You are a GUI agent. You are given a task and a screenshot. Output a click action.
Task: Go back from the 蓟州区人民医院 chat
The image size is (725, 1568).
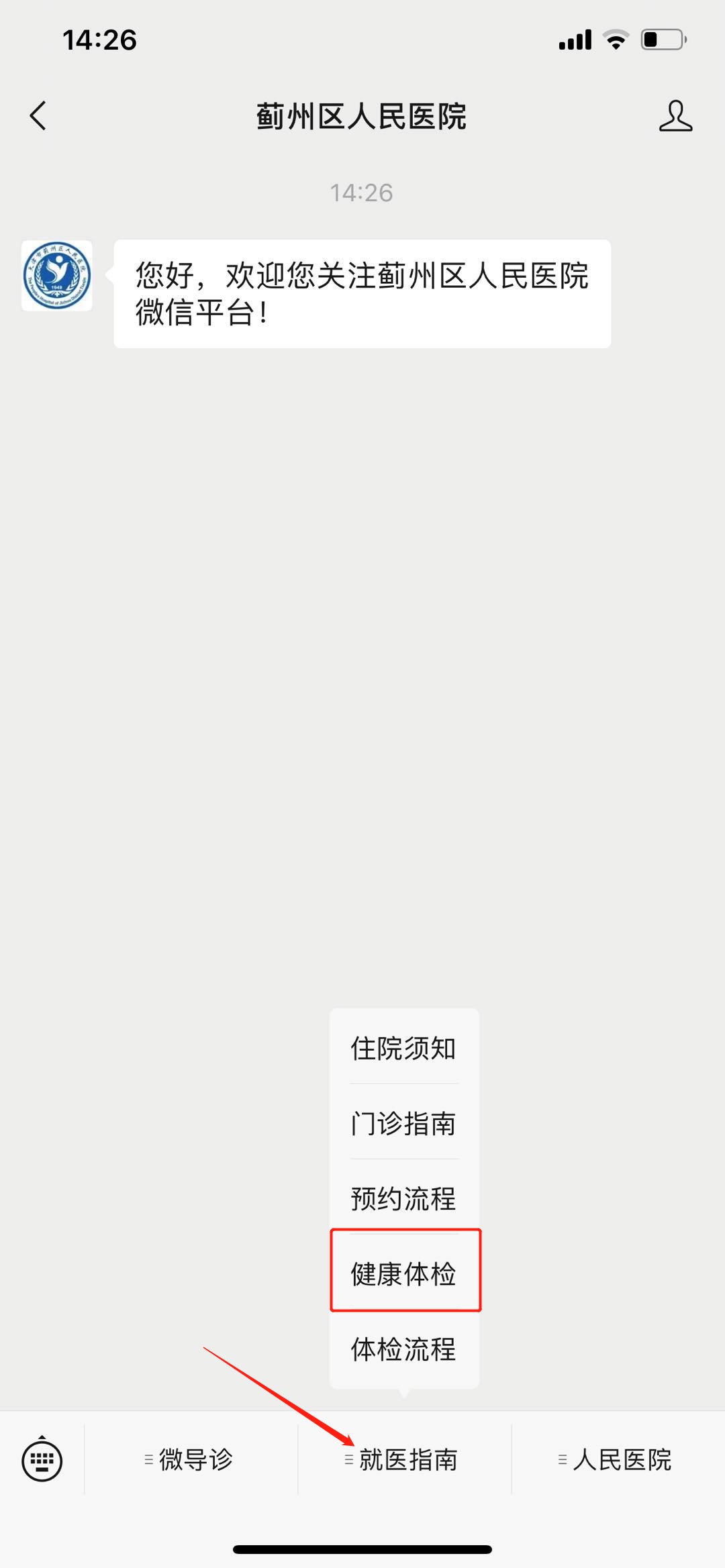tap(38, 116)
